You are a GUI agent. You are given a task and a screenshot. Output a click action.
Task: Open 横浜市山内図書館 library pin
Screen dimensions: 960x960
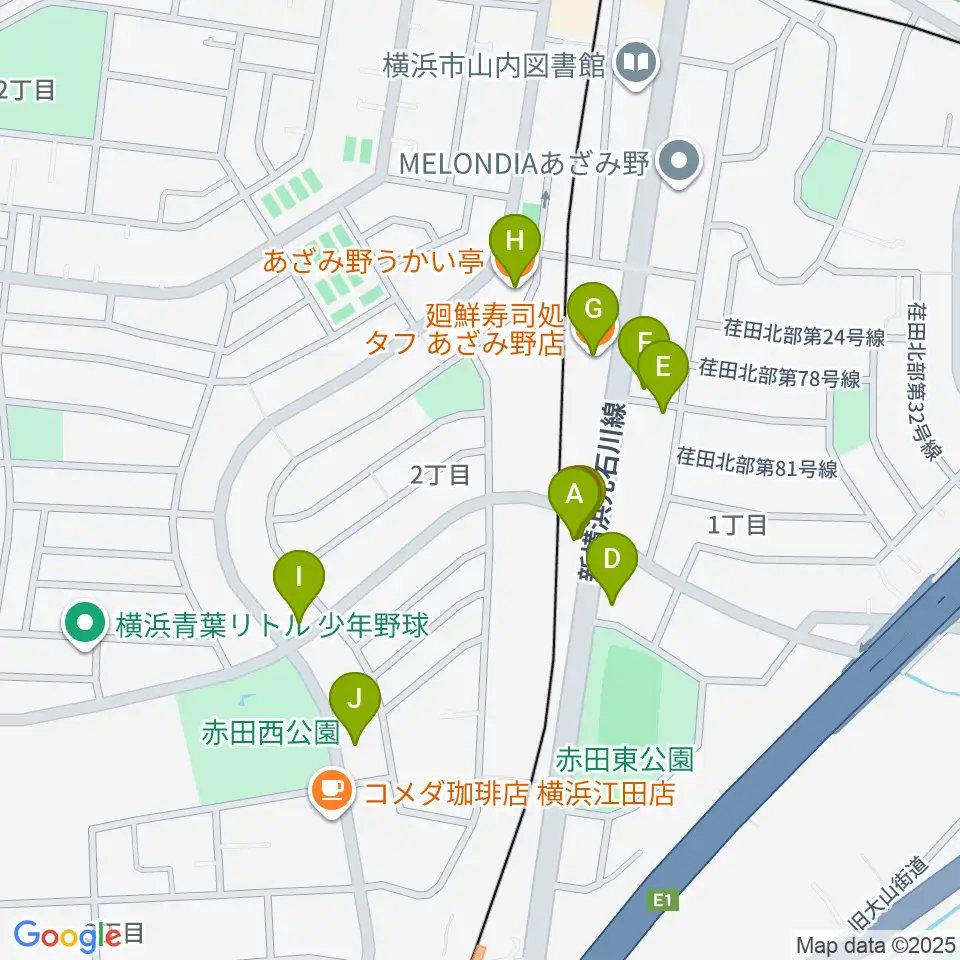(x=637, y=63)
